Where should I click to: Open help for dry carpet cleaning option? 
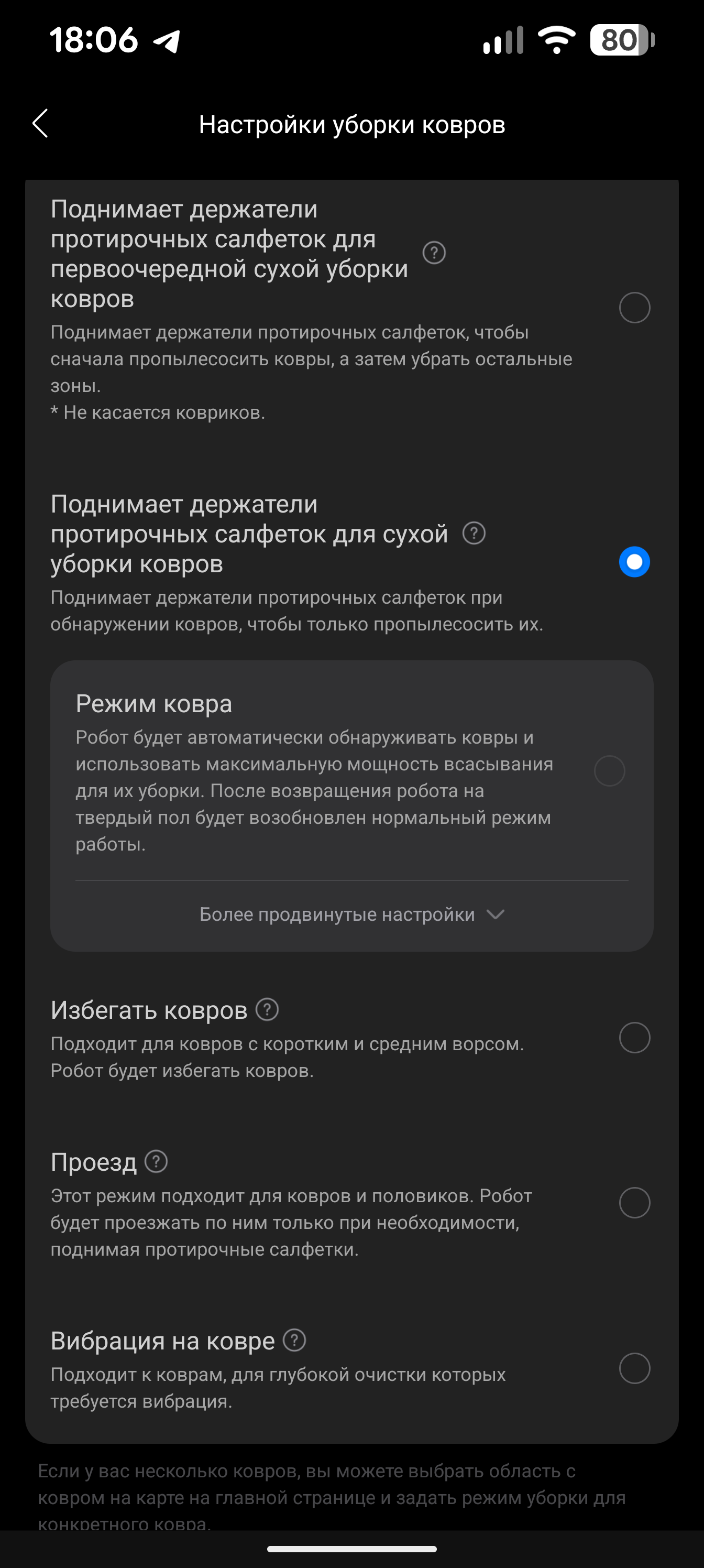click(x=474, y=533)
